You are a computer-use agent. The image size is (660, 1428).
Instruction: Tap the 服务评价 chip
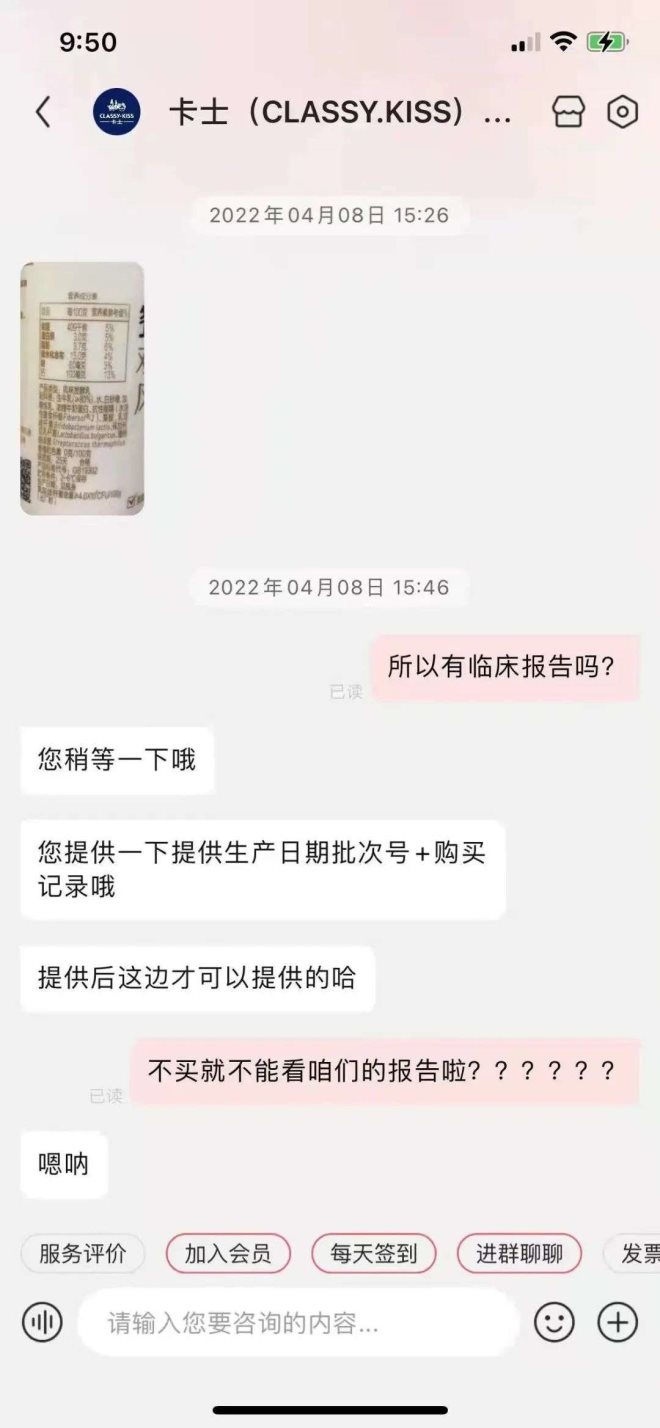pos(82,1253)
